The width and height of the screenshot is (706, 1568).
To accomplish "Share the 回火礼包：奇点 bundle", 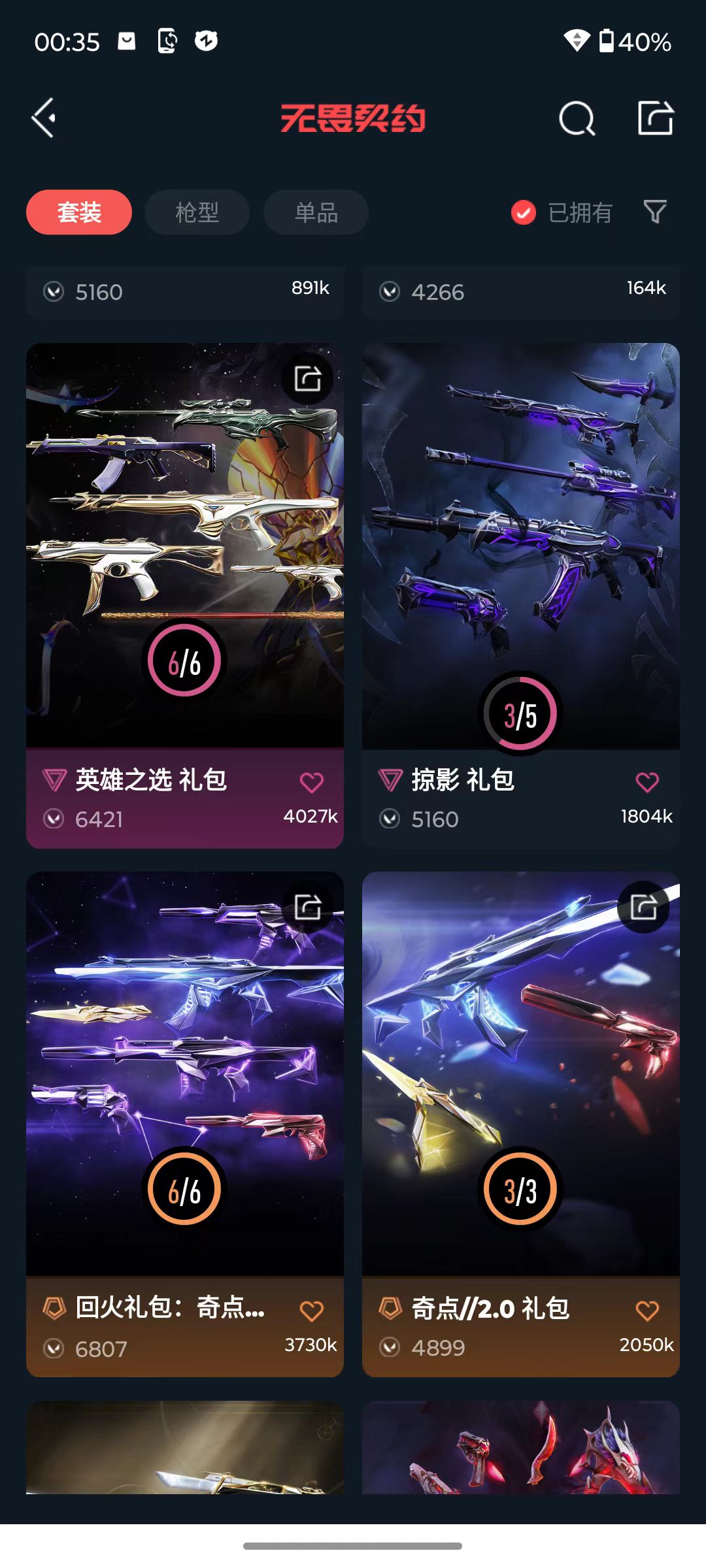I will [x=308, y=907].
